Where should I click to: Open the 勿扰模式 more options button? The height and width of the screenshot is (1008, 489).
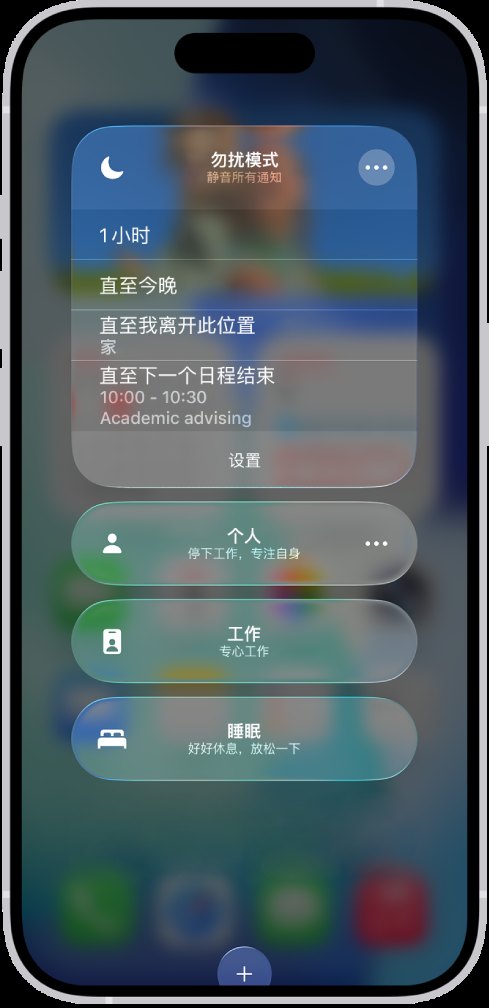coord(376,168)
